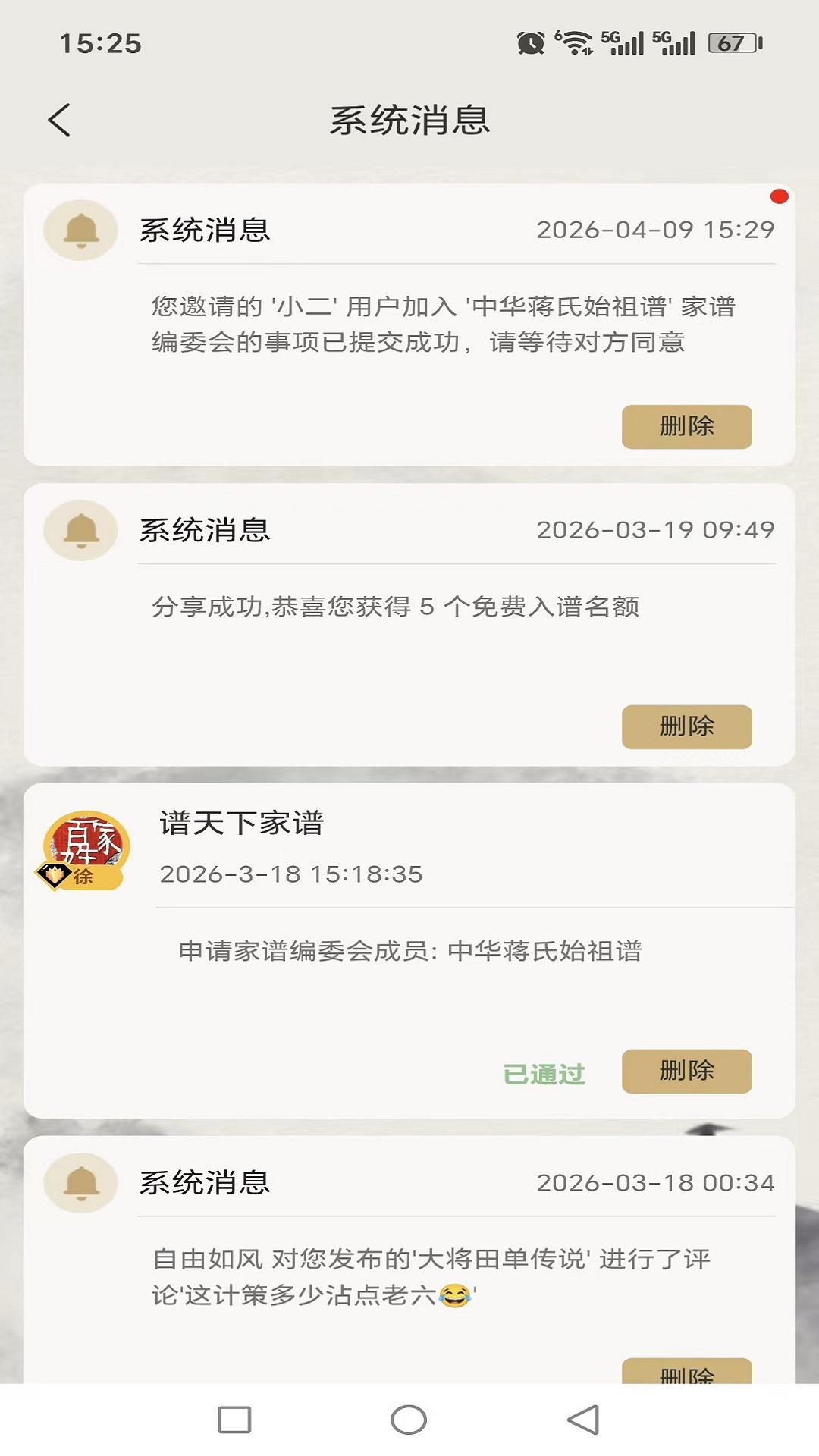Delete the free quota sharing message
The height and width of the screenshot is (1456, 819).
(686, 726)
